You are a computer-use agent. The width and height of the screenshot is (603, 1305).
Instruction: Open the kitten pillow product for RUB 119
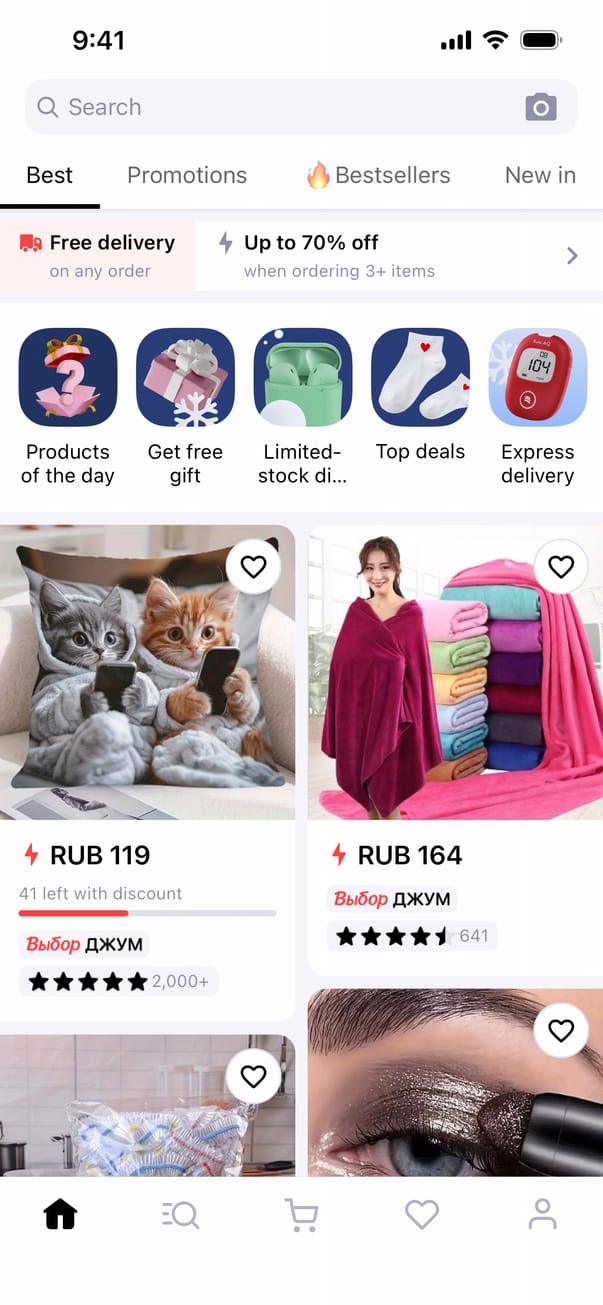click(x=147, y=680)
